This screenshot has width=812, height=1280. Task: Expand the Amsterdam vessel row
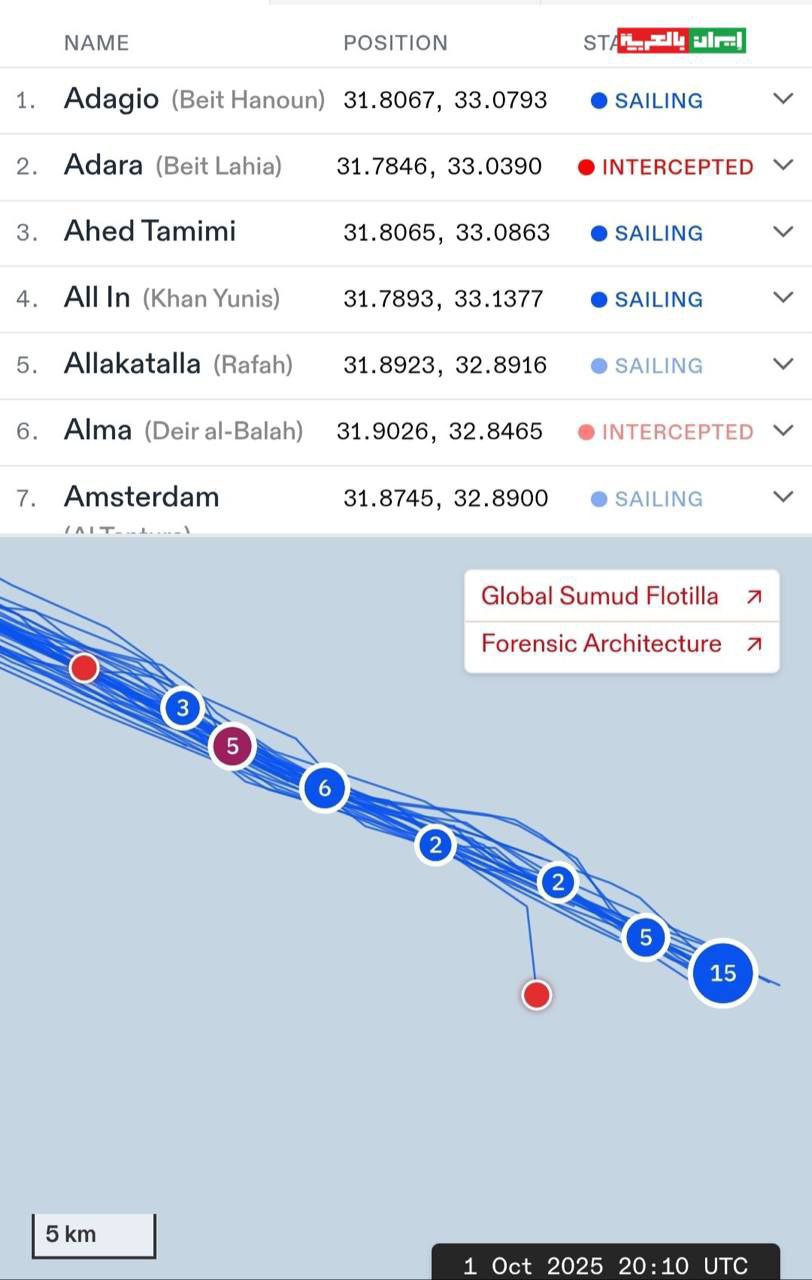pyautogui.click(x=783, y=497)
